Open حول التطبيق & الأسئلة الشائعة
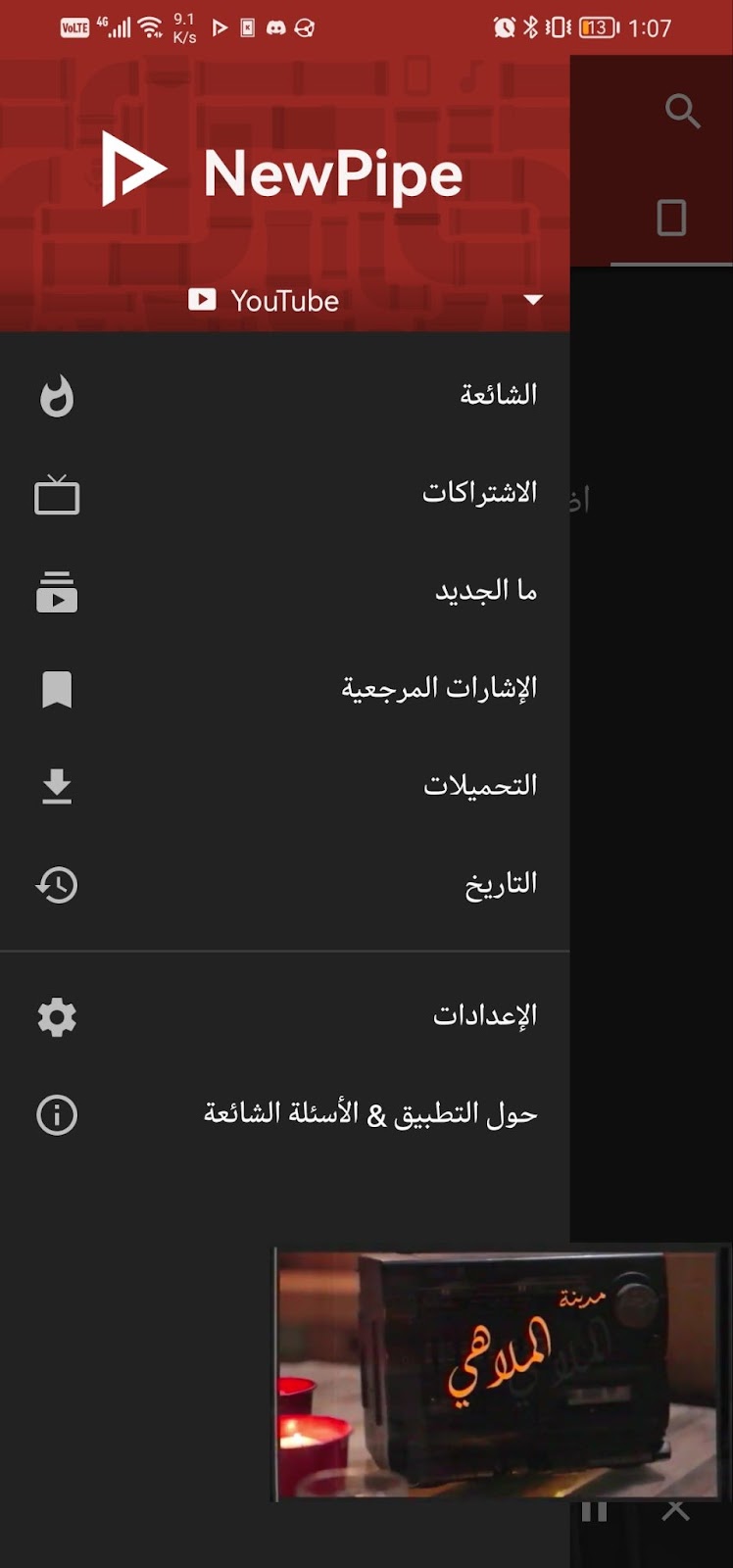The width and height of the screenshot is (733, 1568). (284, 1114)
